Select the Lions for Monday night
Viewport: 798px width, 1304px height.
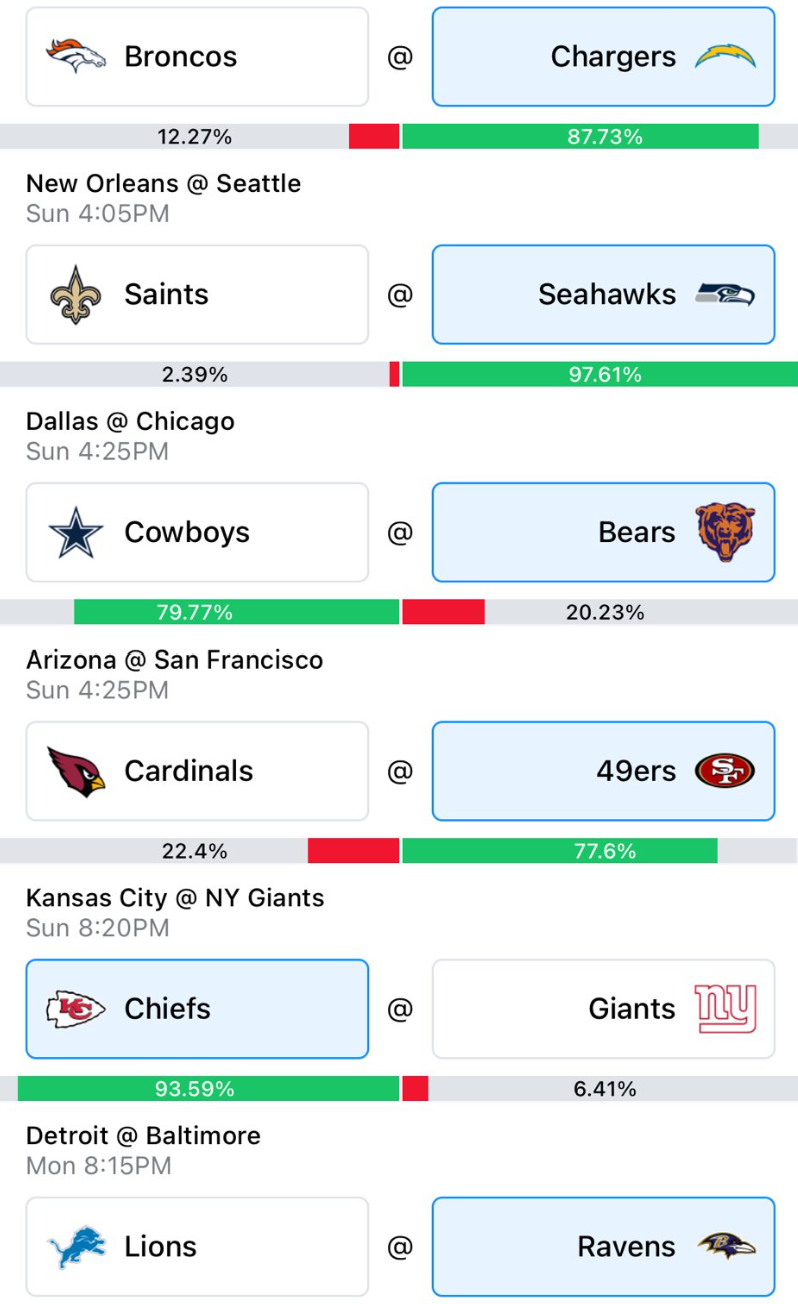197,1247
